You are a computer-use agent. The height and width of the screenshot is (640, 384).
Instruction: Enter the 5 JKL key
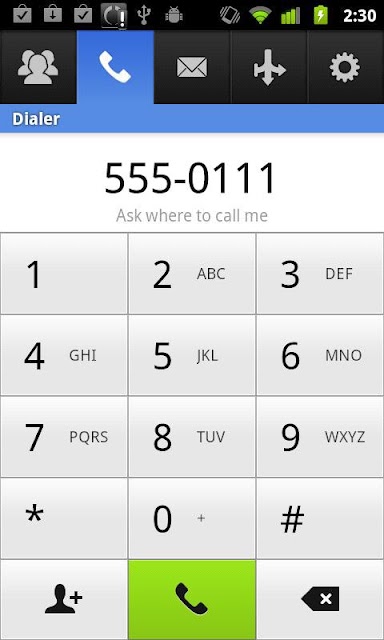tap(192, 355)
